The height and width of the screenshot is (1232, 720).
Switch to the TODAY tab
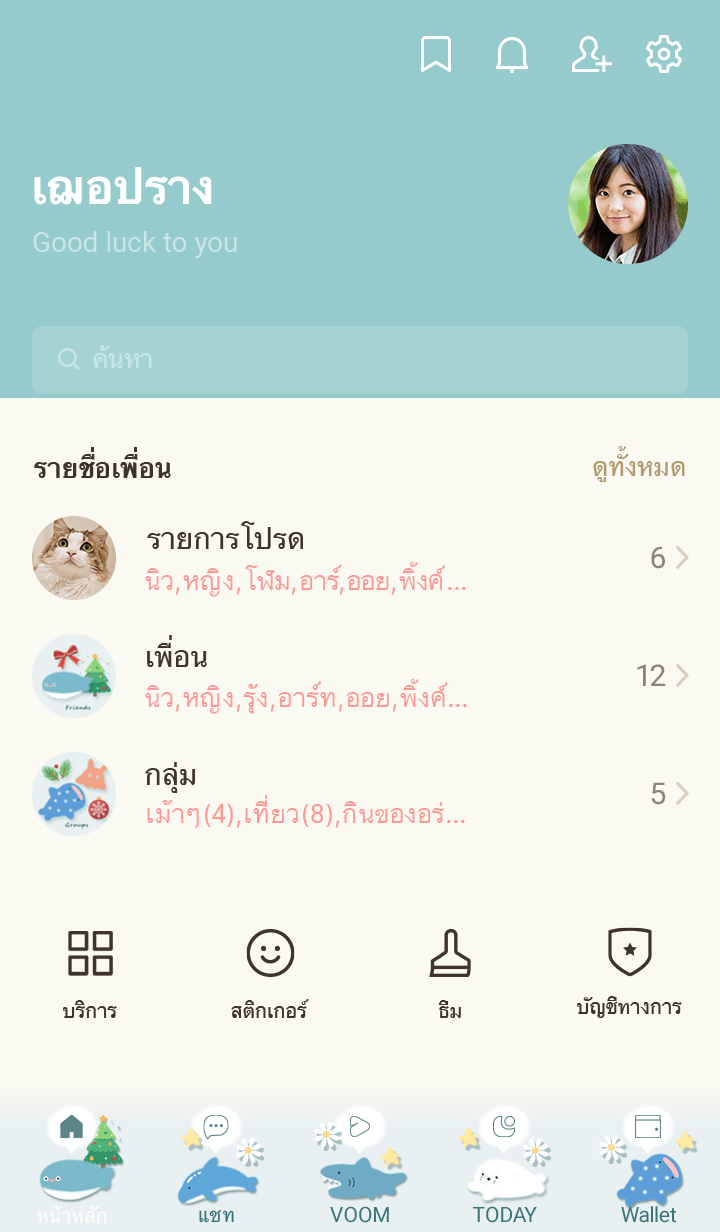(504, 1170)
